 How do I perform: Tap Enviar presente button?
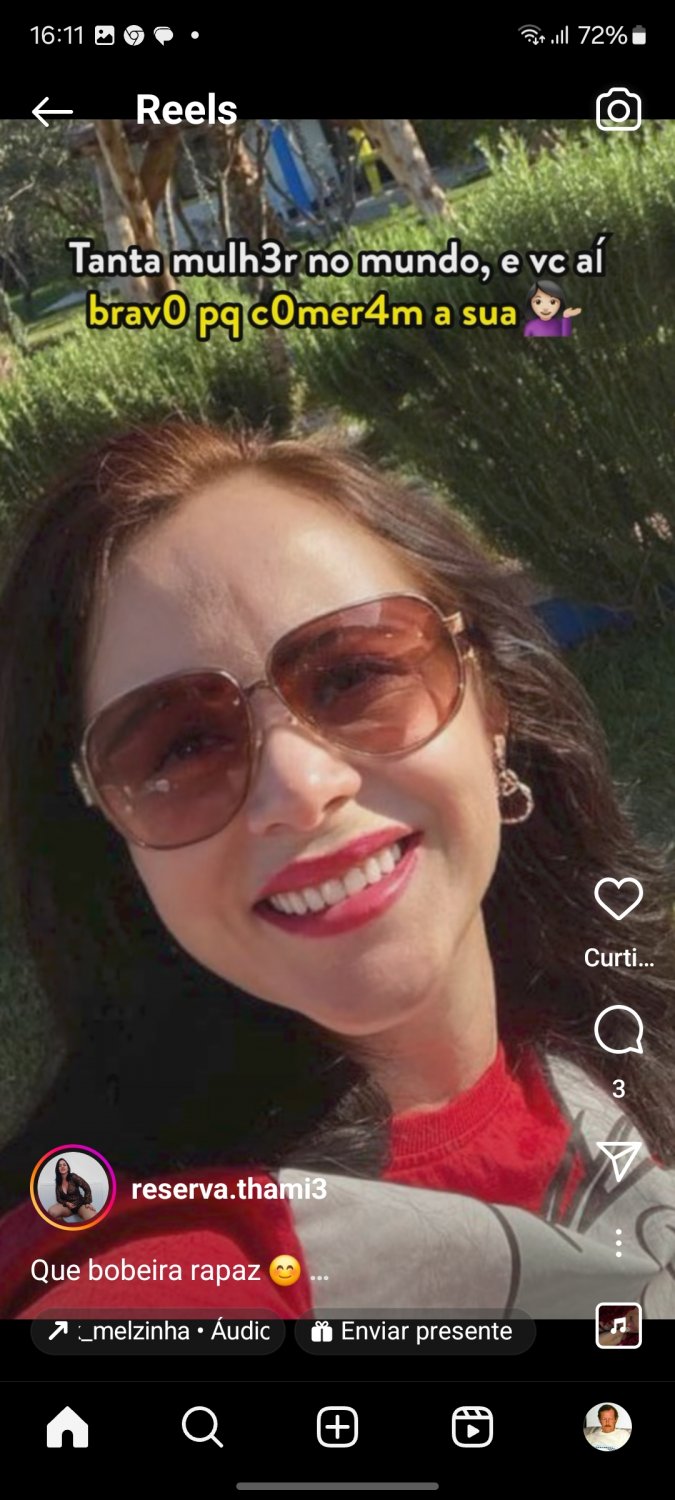(x=414, y=1331)
